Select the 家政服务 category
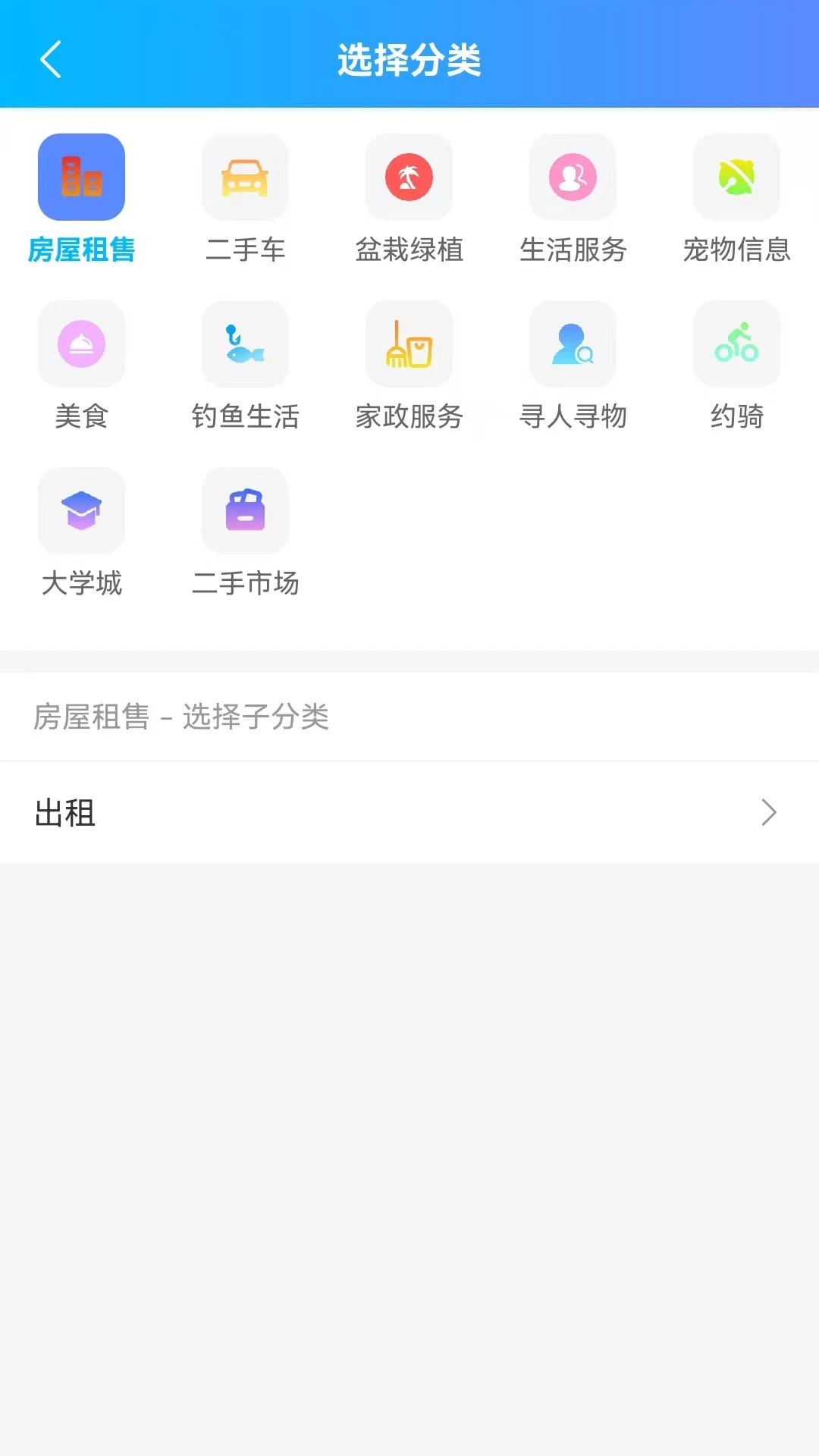 (409, 366)
